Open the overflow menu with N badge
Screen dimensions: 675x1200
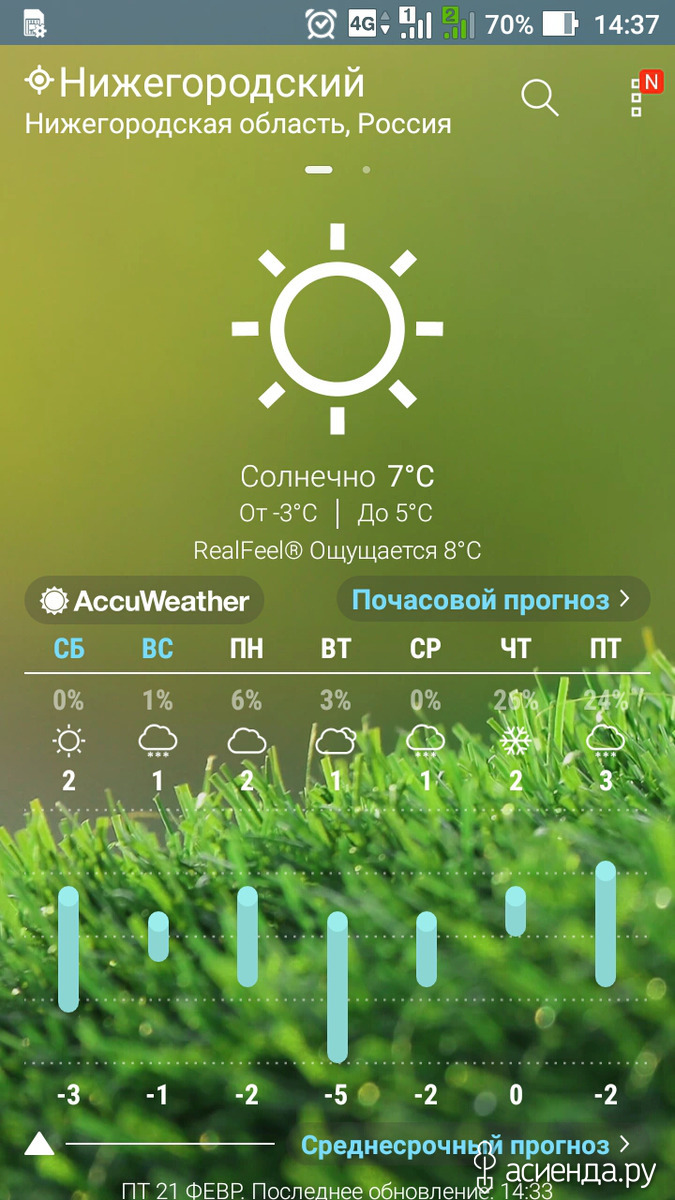coord(644,93)
